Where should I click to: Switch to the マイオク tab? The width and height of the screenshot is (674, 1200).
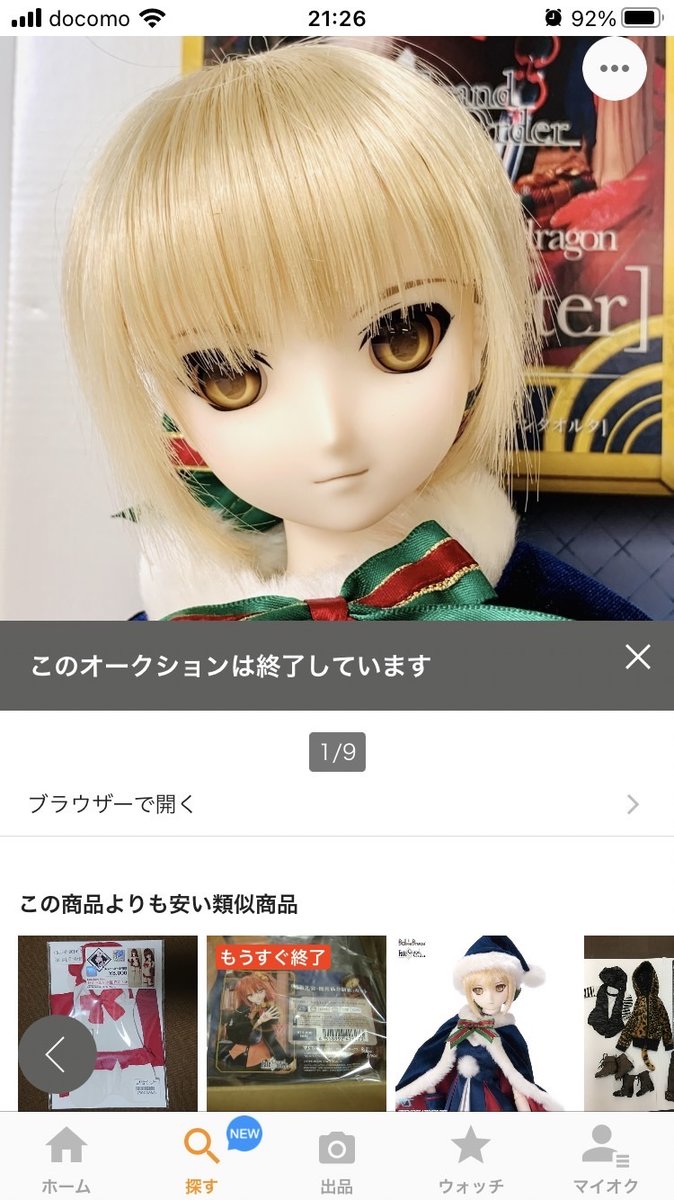(x=606, y=1159)
